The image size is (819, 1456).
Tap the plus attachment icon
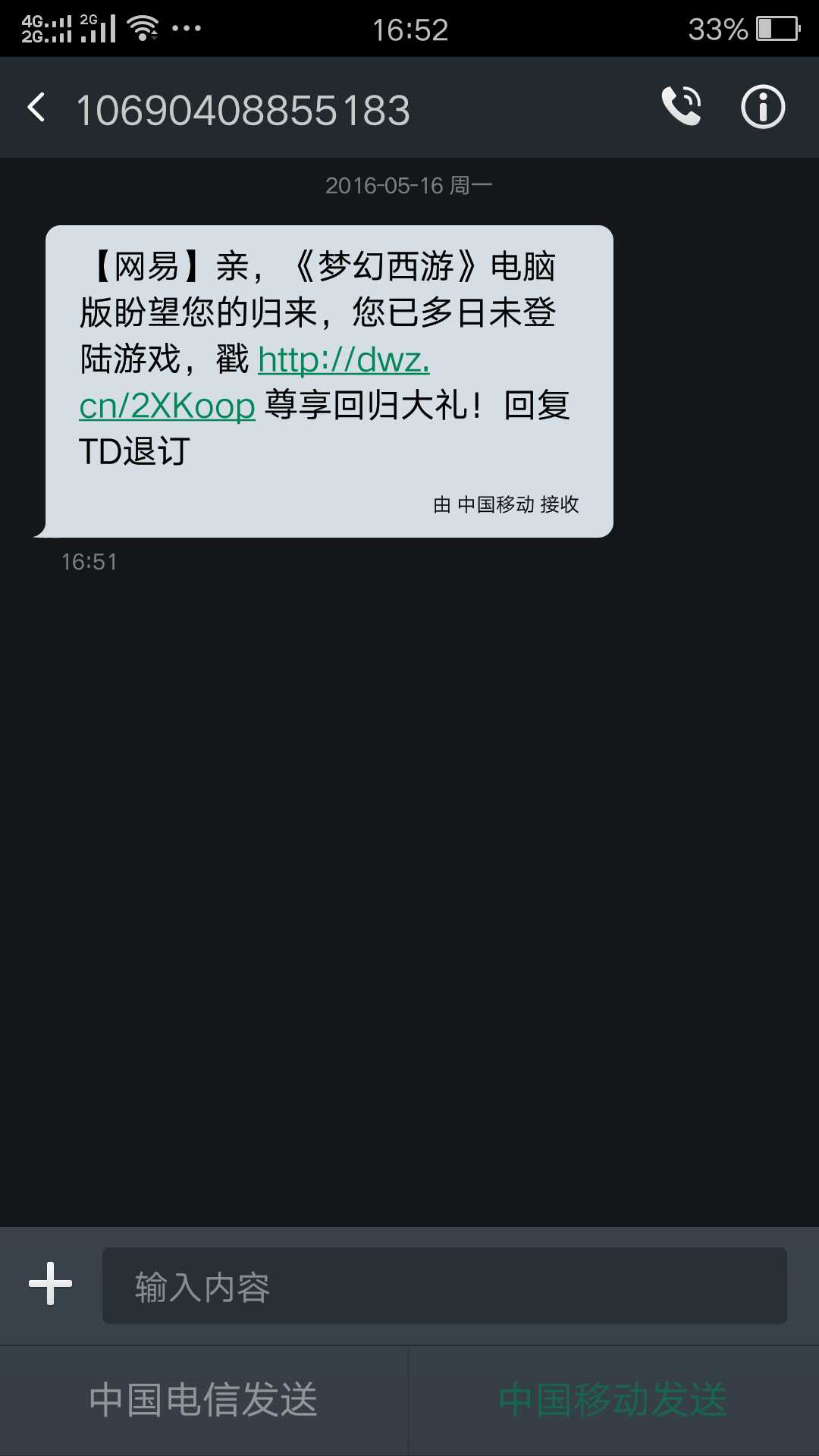51,1284
